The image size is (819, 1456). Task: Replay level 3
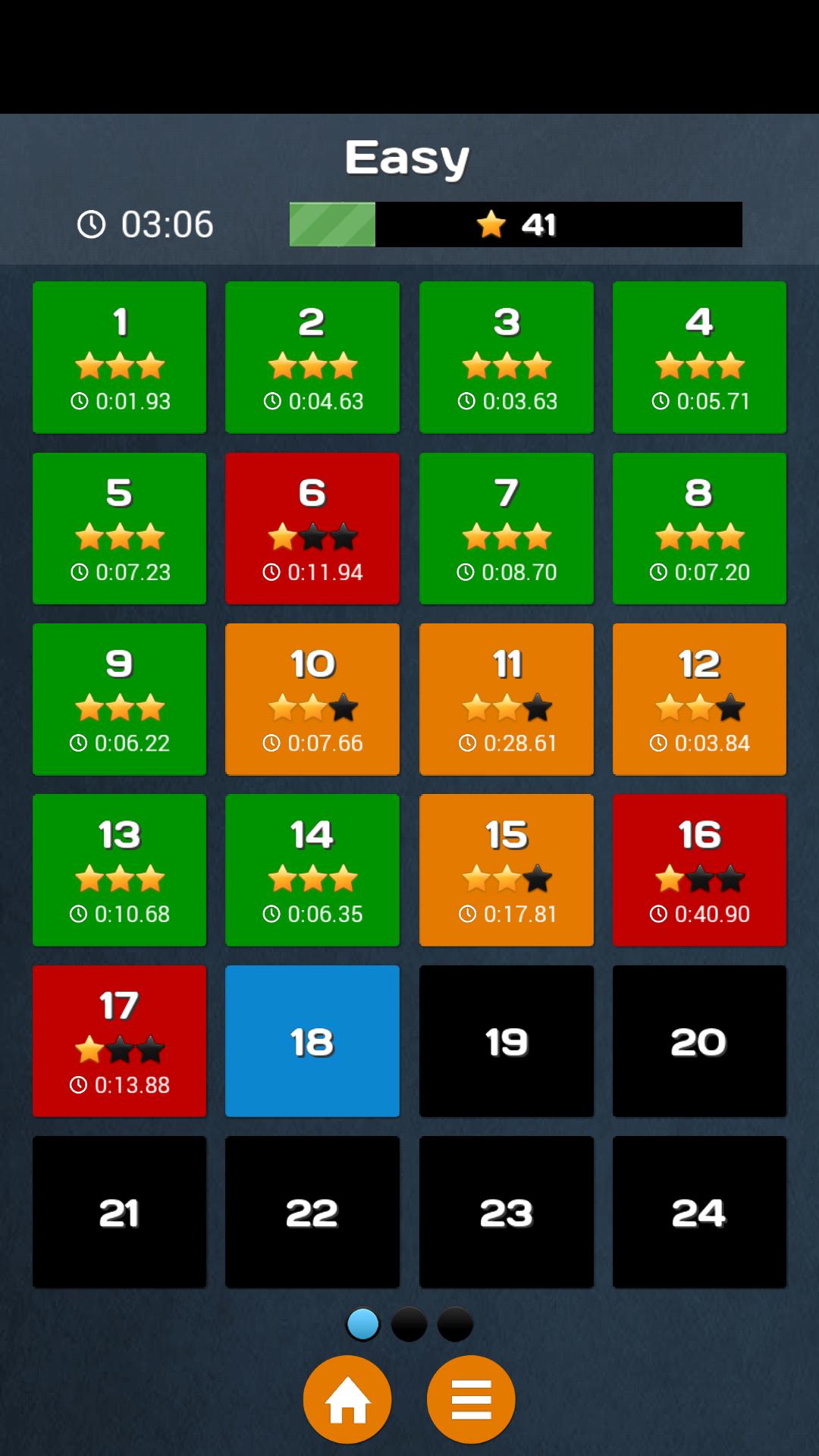tap(507, 357)
